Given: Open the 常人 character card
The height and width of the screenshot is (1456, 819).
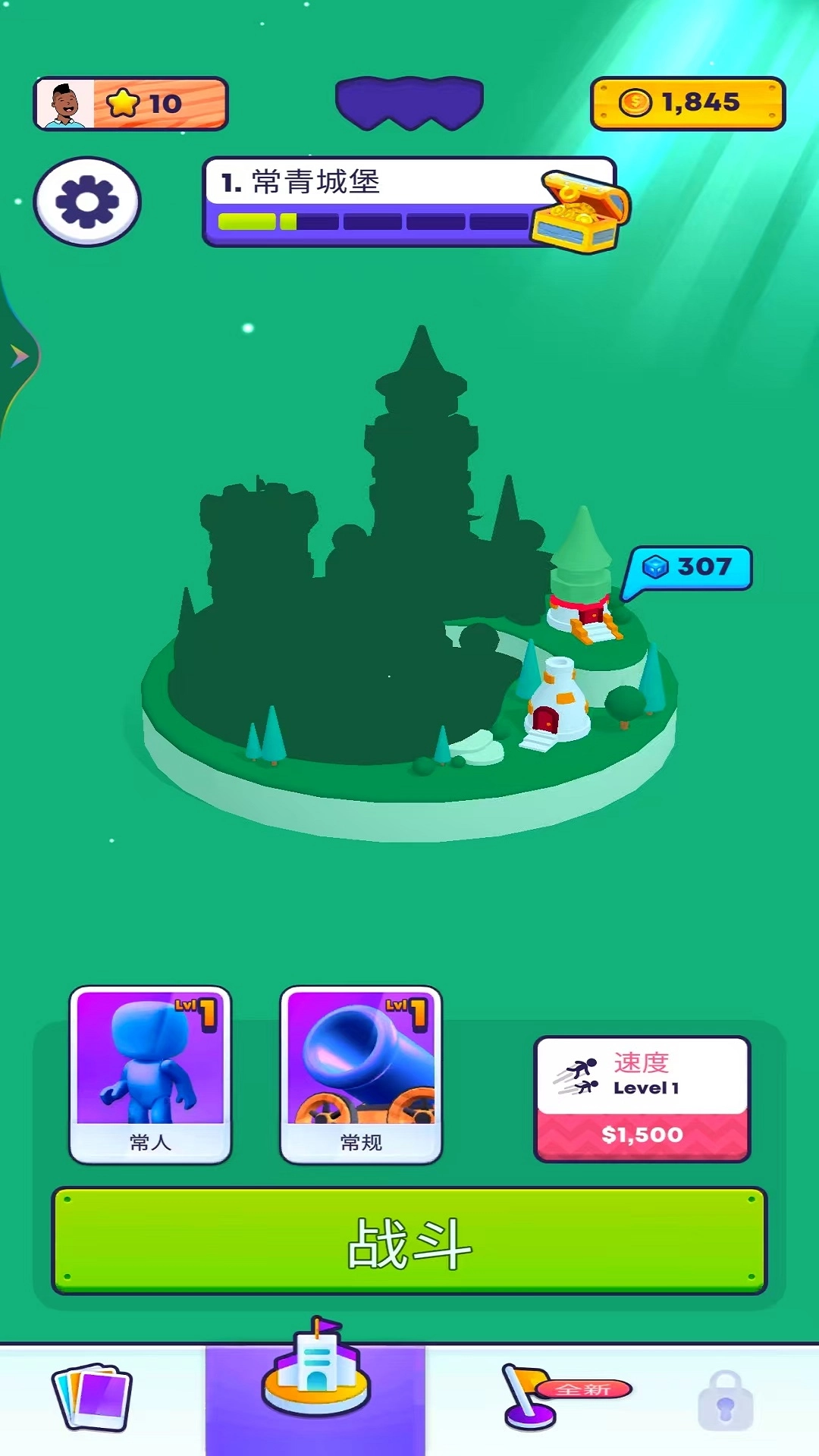Looking at the screenshot, I should pos(150,1074).
